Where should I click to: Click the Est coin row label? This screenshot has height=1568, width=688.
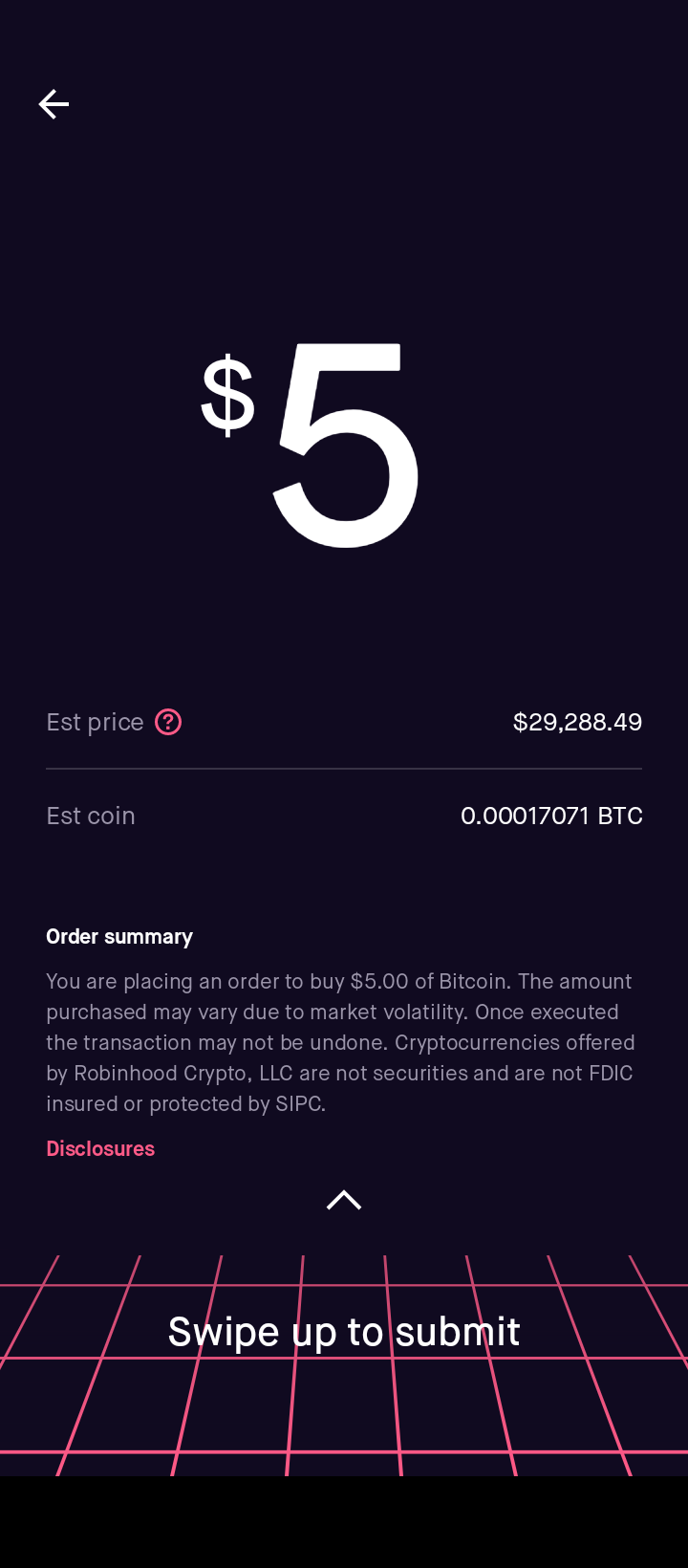90,816
